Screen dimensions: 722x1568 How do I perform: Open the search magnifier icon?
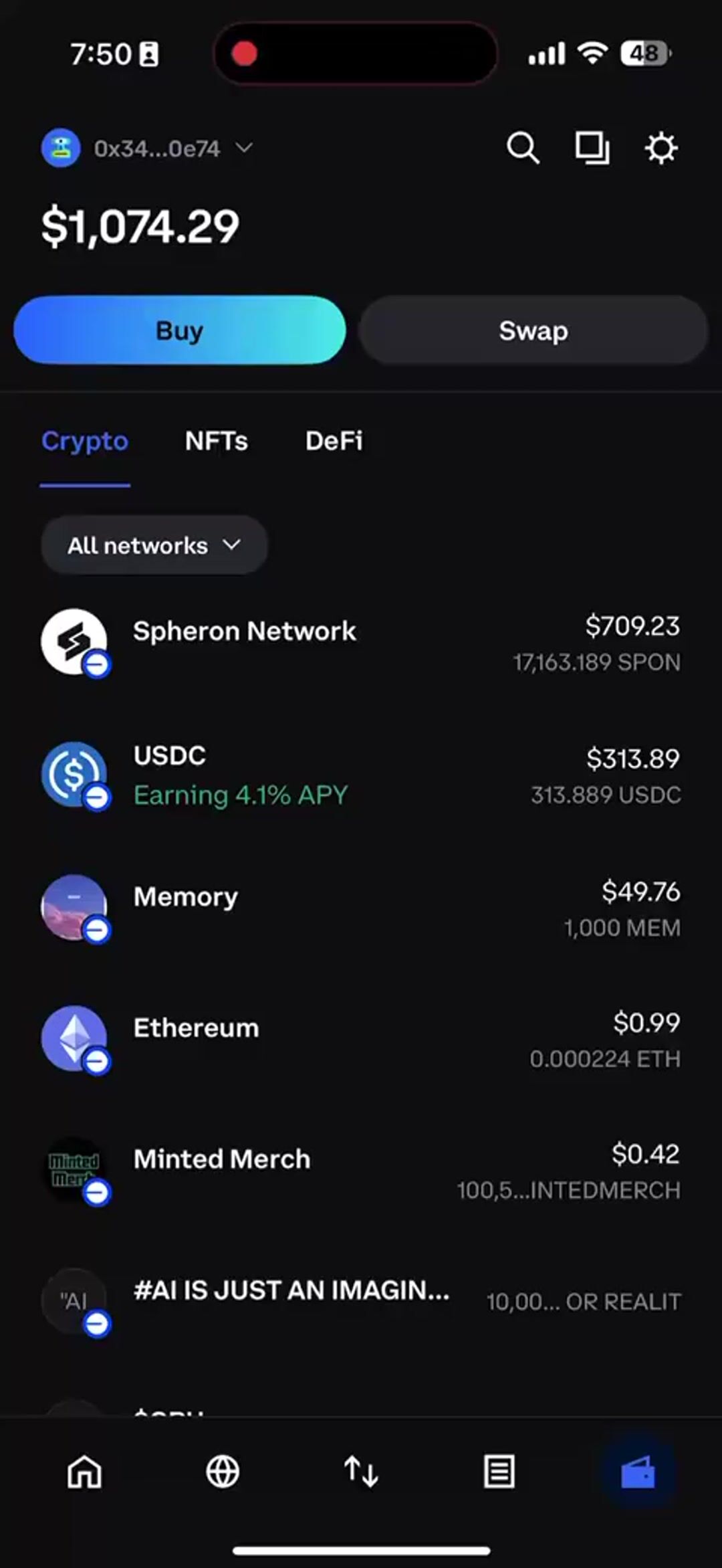(523, 148)
